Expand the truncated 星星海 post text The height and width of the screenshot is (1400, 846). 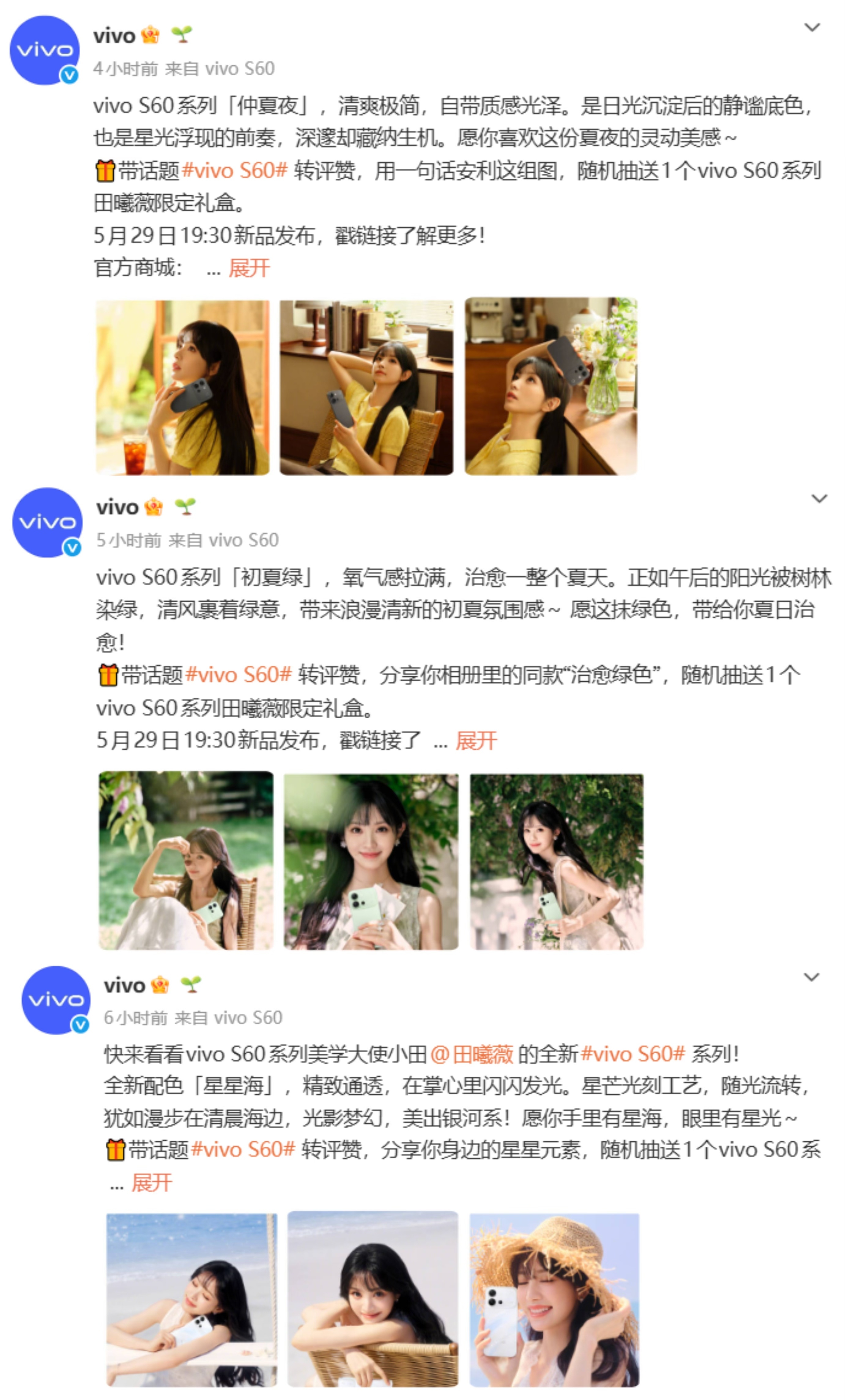152,1182
